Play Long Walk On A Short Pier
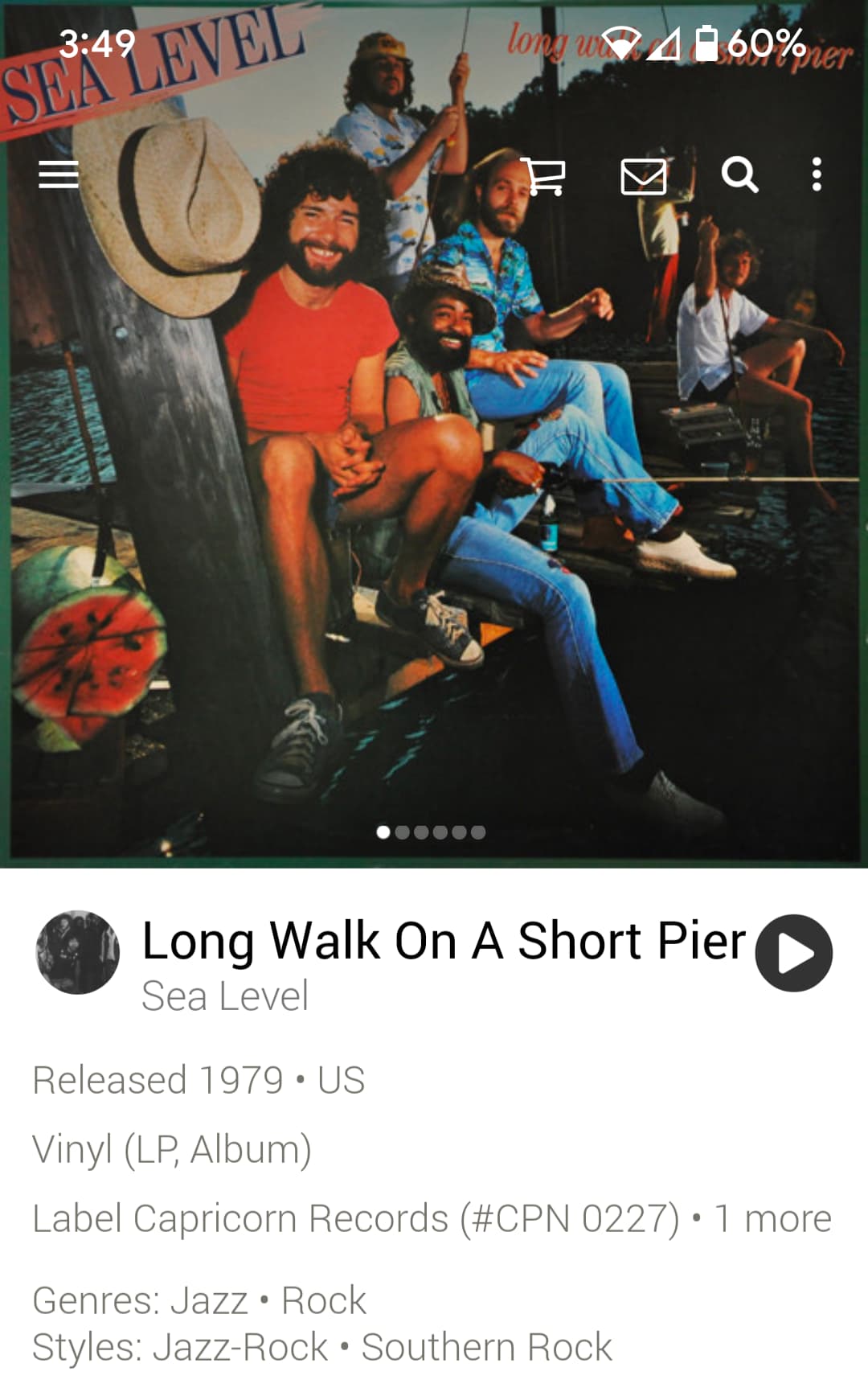The height and width of the screenshot is (1392, 868). (x=793, y=953)
